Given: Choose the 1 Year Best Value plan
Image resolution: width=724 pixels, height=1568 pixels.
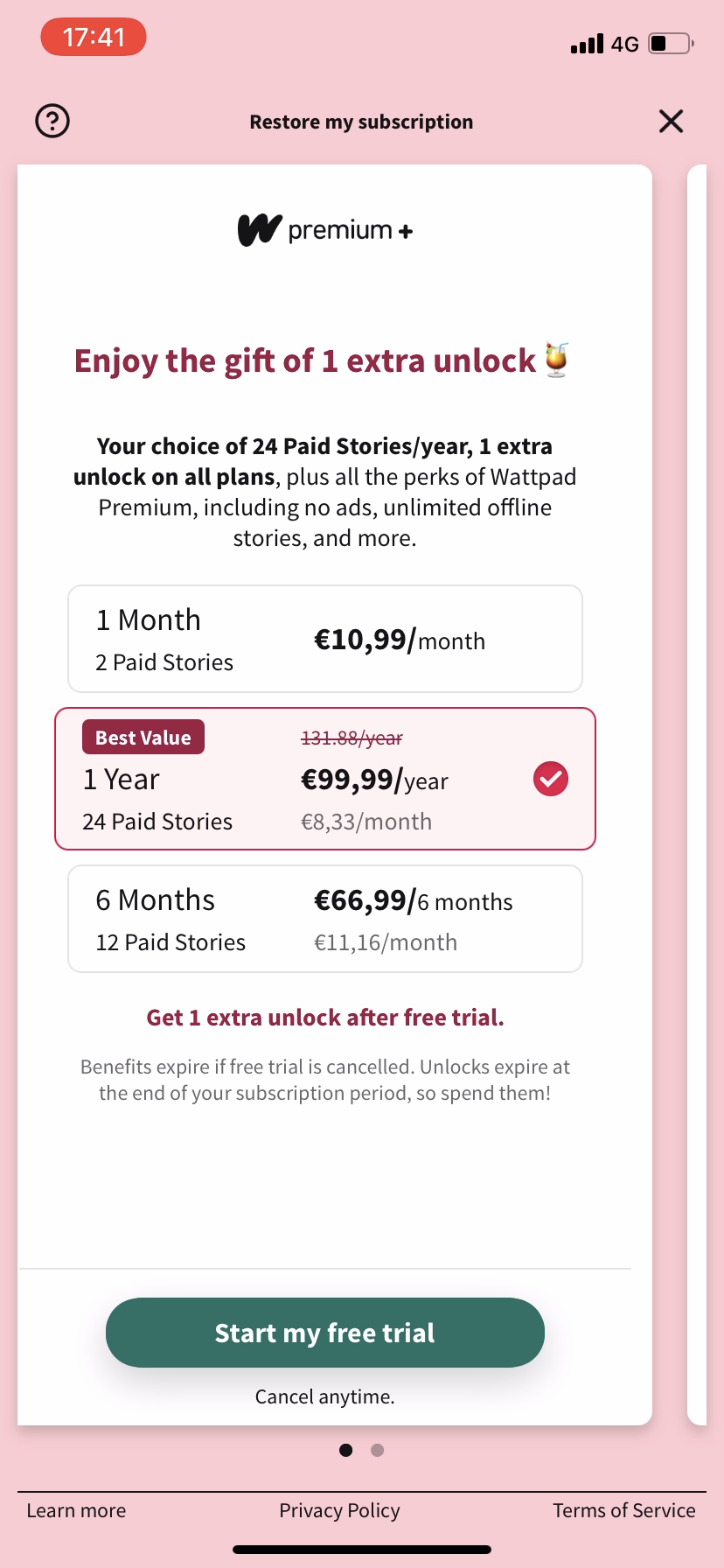Looking at the screenshot, I should click(325, 779).
